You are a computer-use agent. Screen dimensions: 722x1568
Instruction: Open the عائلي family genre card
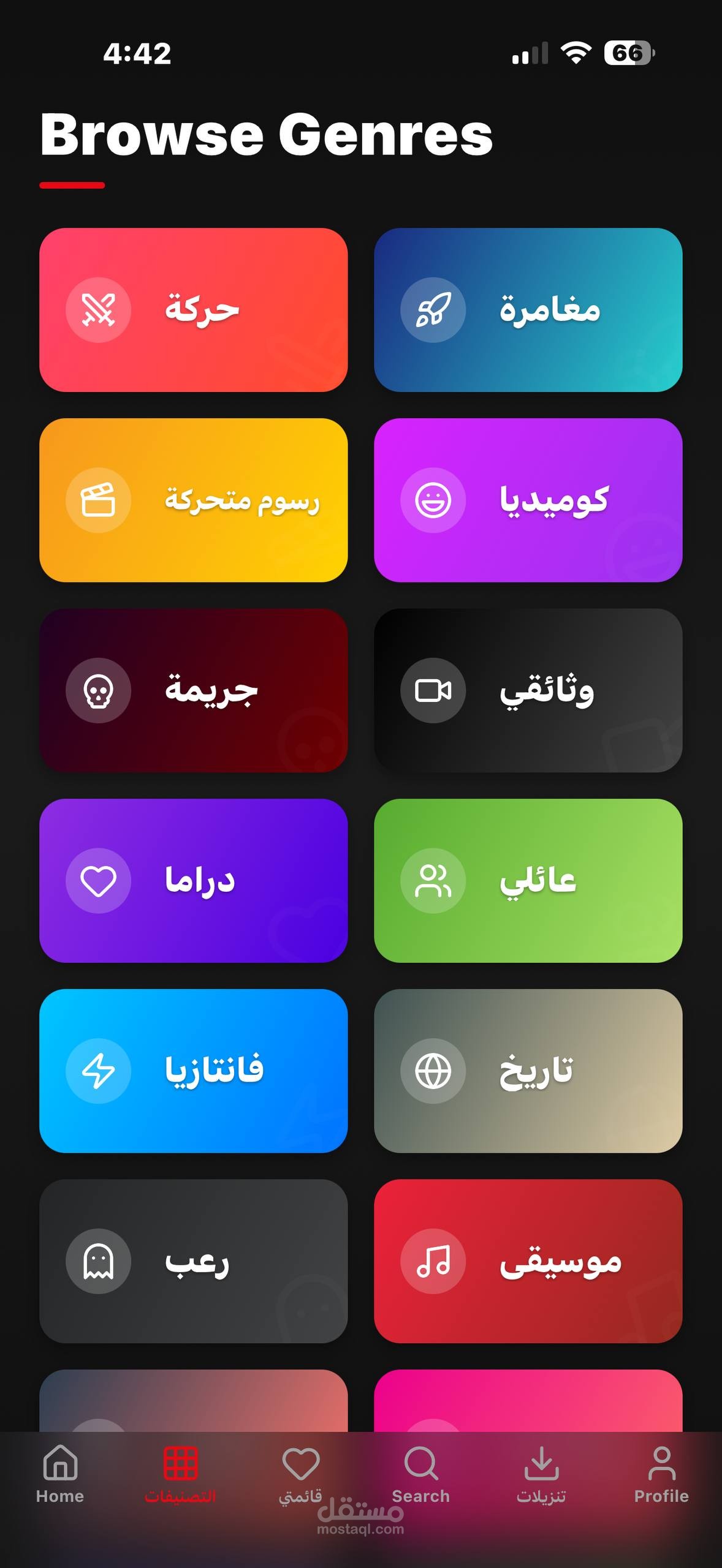[528, 881]
